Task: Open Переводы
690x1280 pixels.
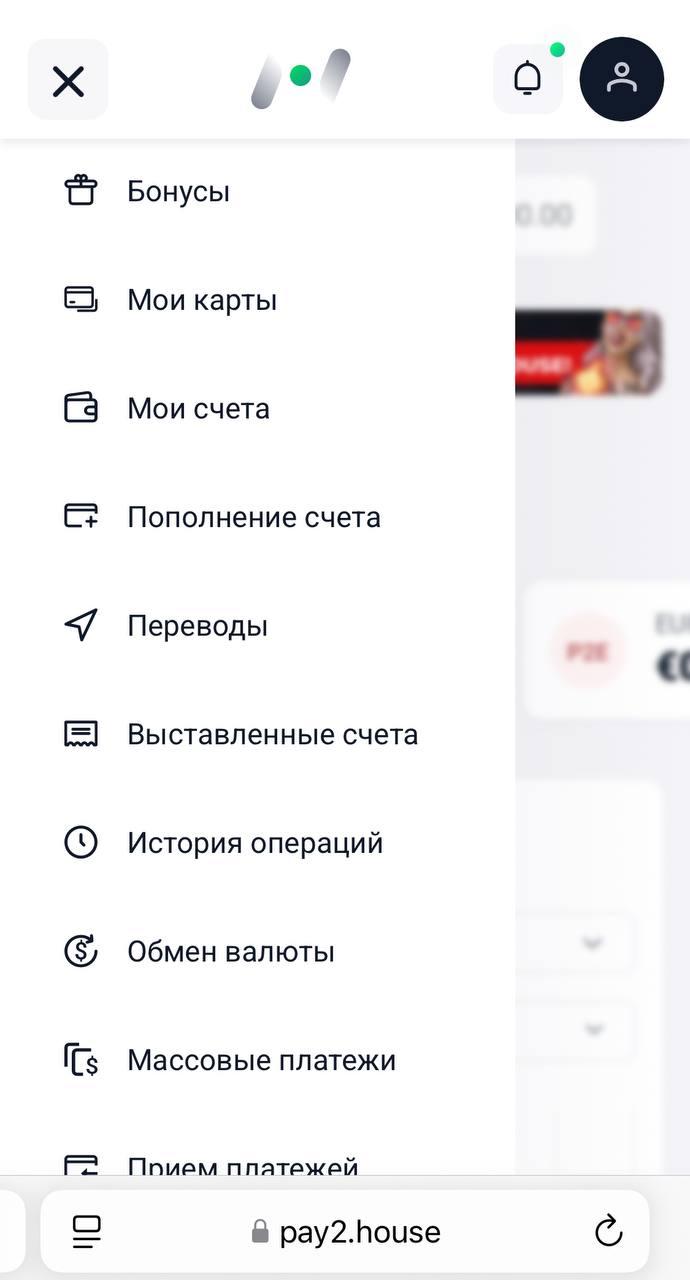Action: tap(197, 626)
